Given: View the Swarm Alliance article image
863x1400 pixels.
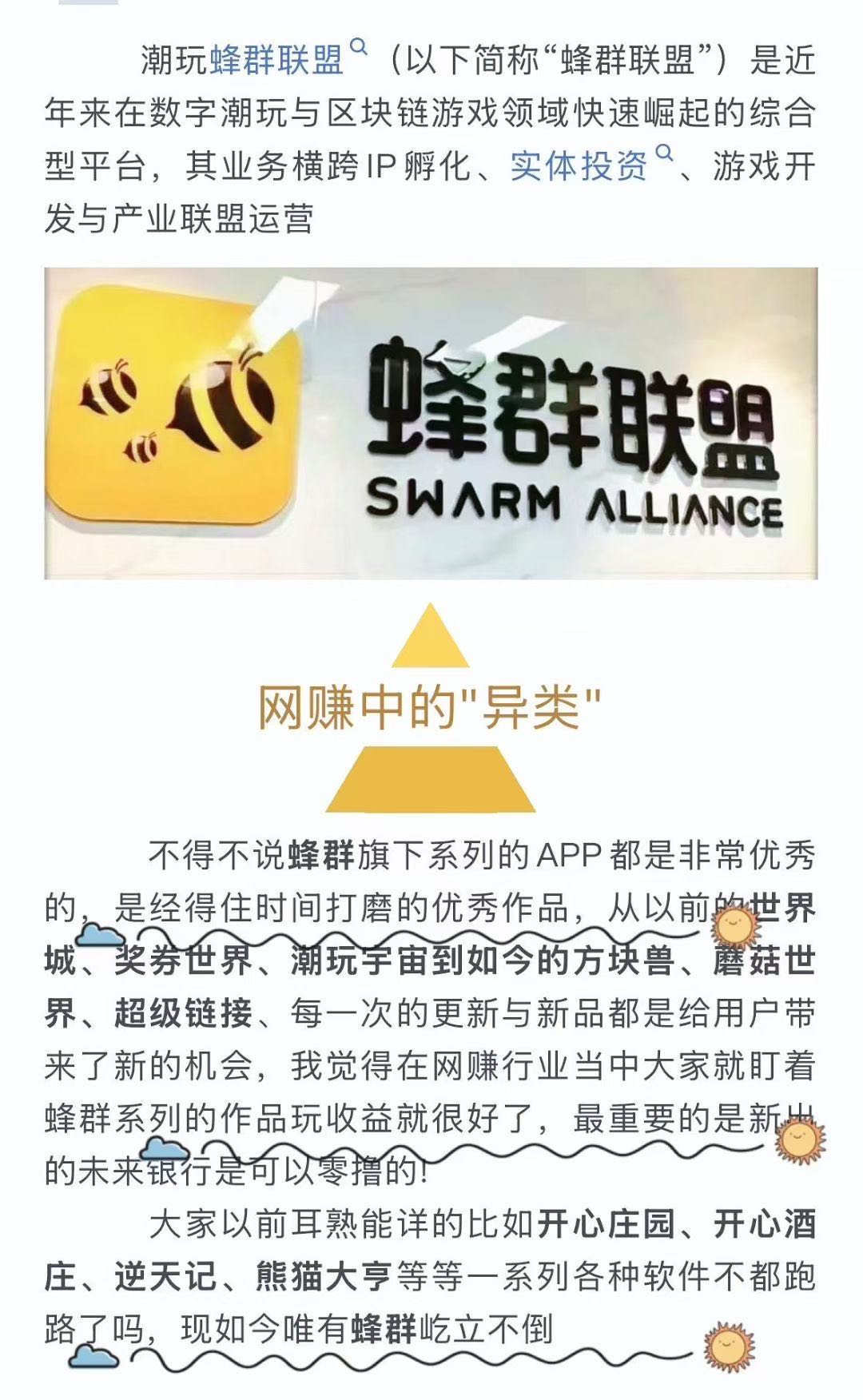Looking at the screenshot, I should point(431,423).
